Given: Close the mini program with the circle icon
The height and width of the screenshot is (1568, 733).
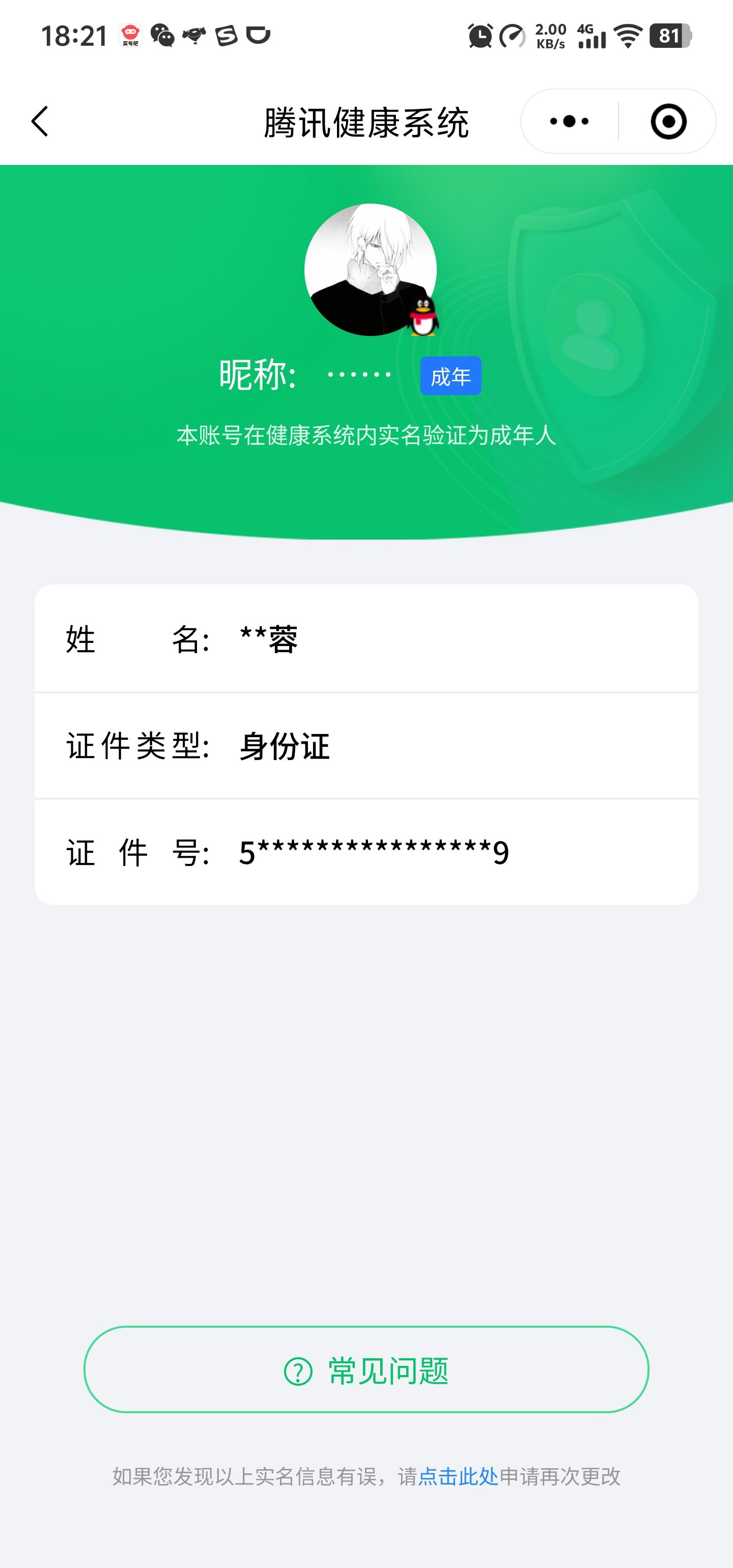Looking at the screenshot, I should tap(668, 121).
